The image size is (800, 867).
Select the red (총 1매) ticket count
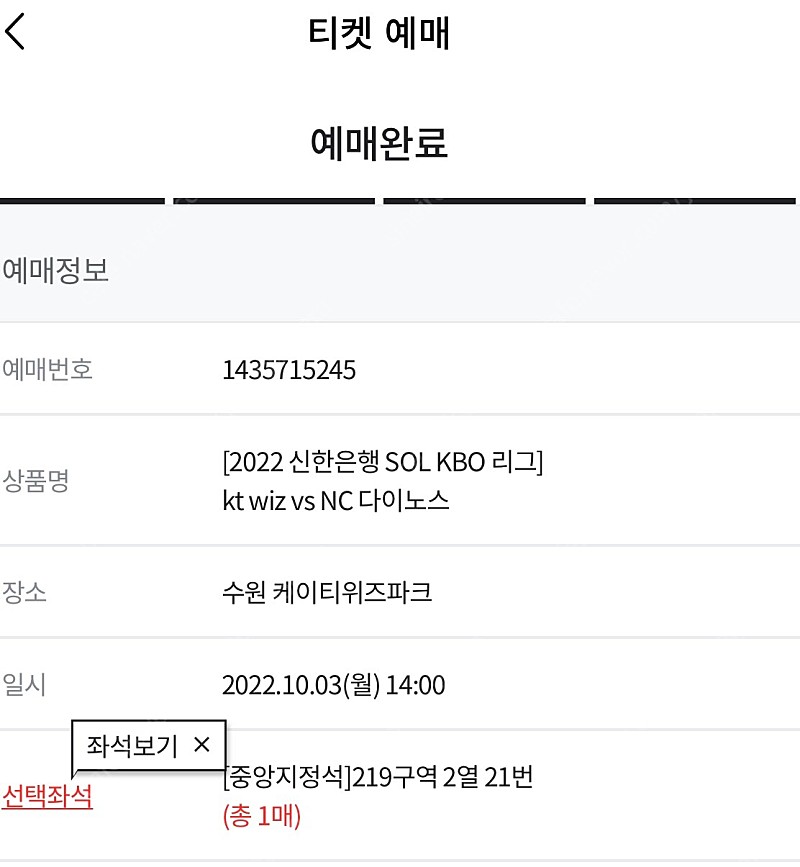[261, 817]
